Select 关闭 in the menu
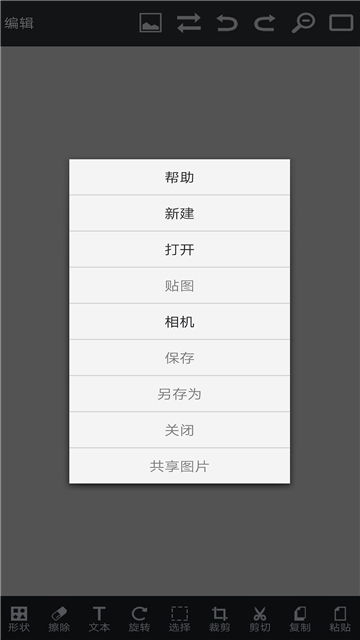The image size is (360, 640). pos(180,430)
